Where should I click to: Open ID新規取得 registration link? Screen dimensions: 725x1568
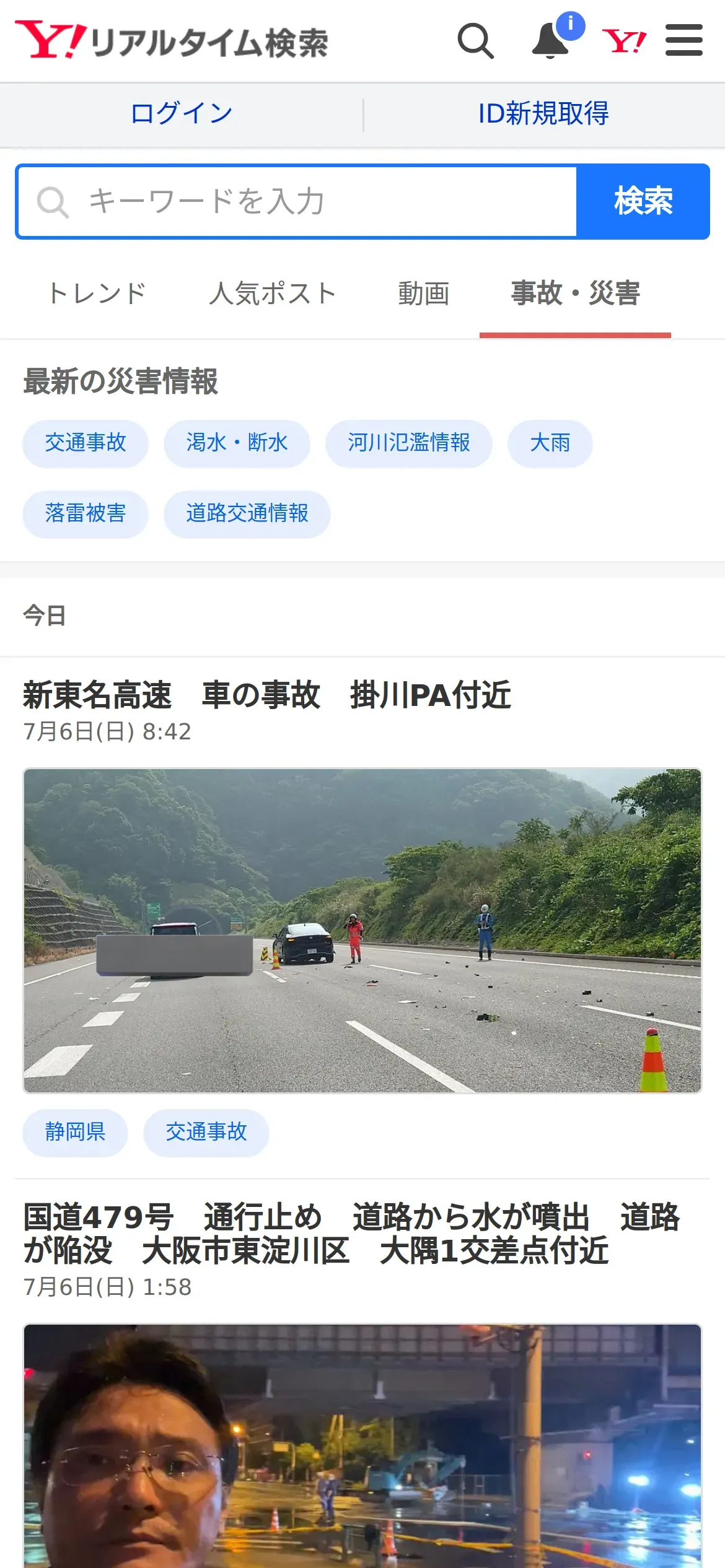point(543,114)
